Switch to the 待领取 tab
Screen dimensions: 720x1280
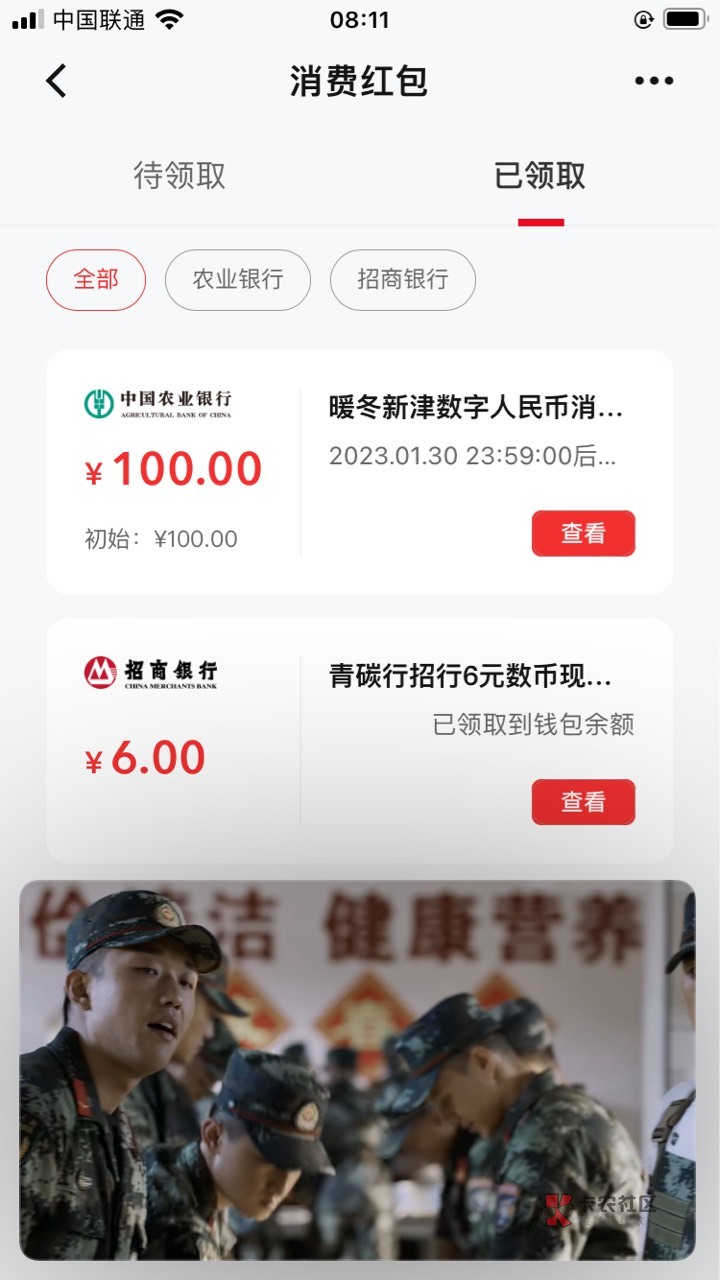tap(180, 176)
